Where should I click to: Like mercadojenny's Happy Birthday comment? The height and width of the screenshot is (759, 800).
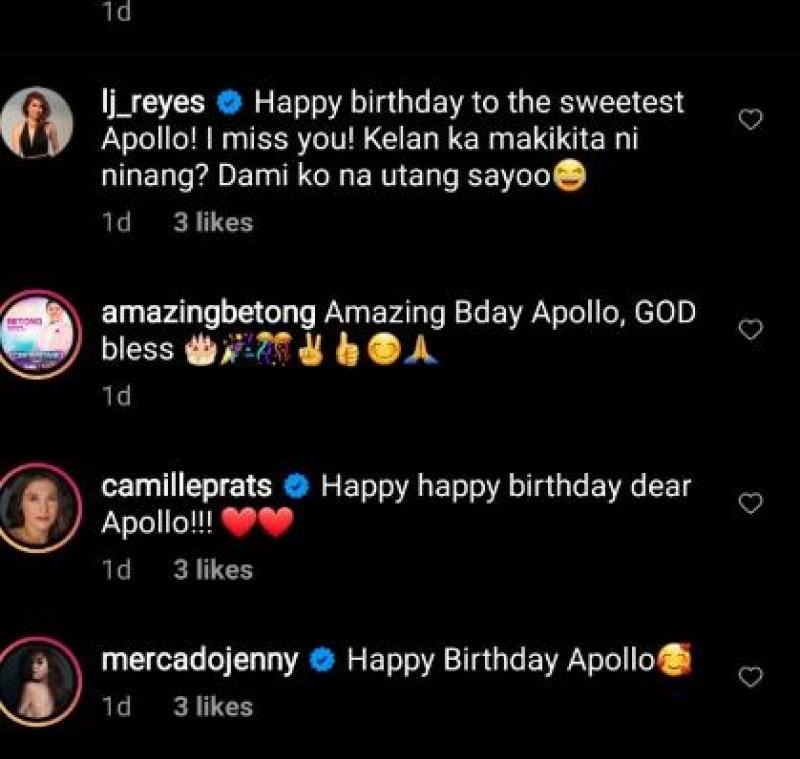(750, 677)
